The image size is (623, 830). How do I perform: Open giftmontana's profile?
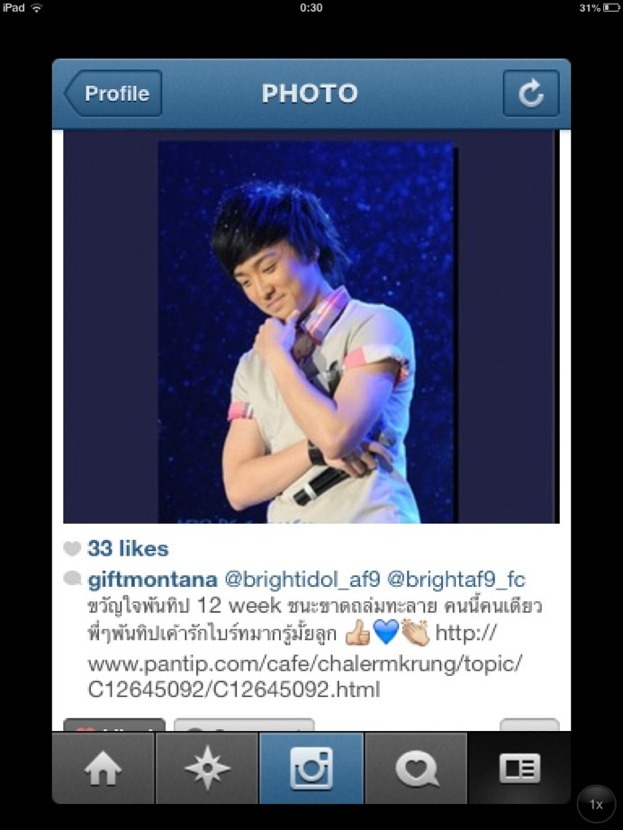[x=150, y=580]
